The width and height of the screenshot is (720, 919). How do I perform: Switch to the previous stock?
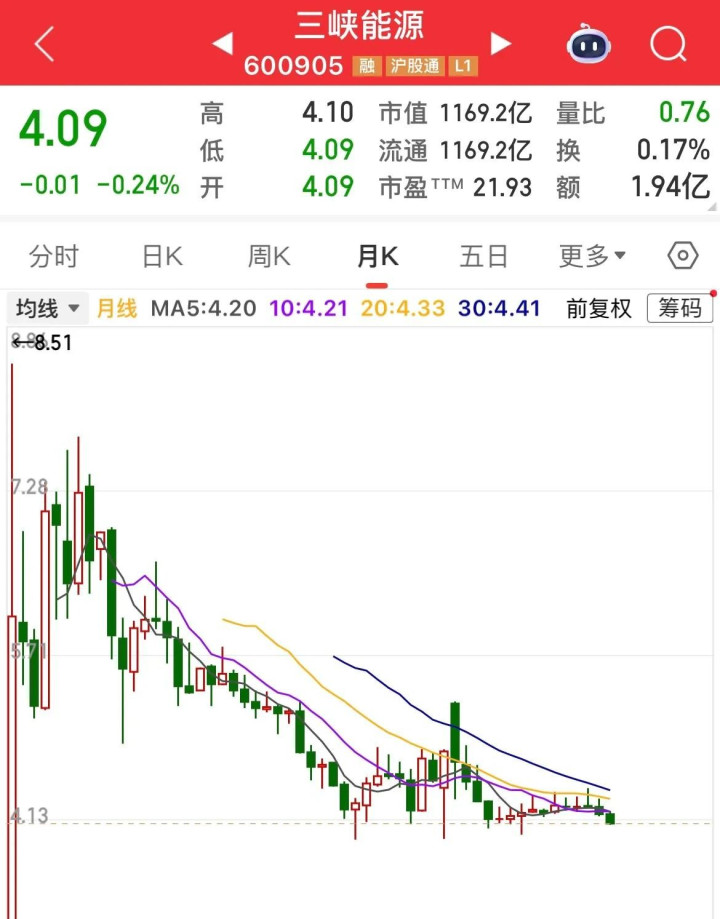click(x=222, y=43)
